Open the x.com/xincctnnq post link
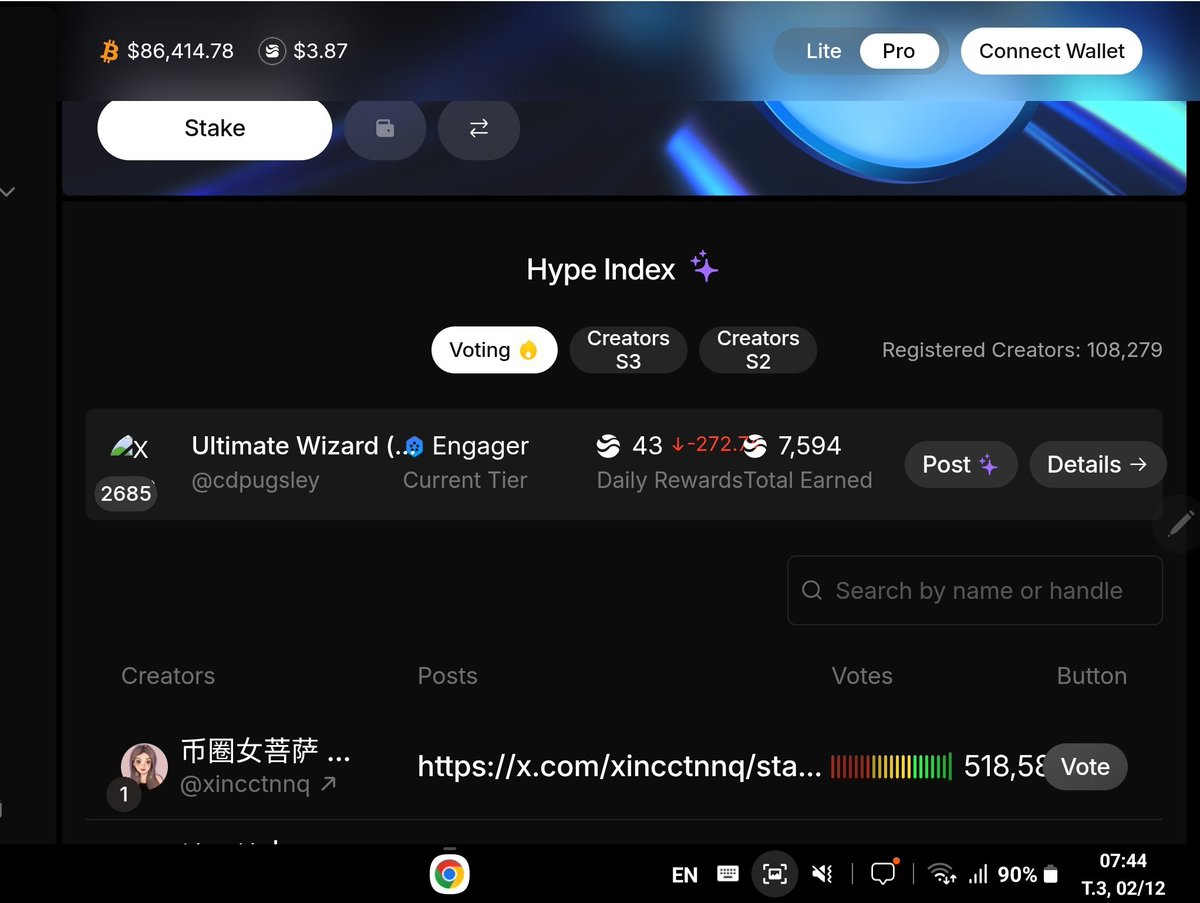This screenshot has width=1200, height=903. [x=619, y=767]
